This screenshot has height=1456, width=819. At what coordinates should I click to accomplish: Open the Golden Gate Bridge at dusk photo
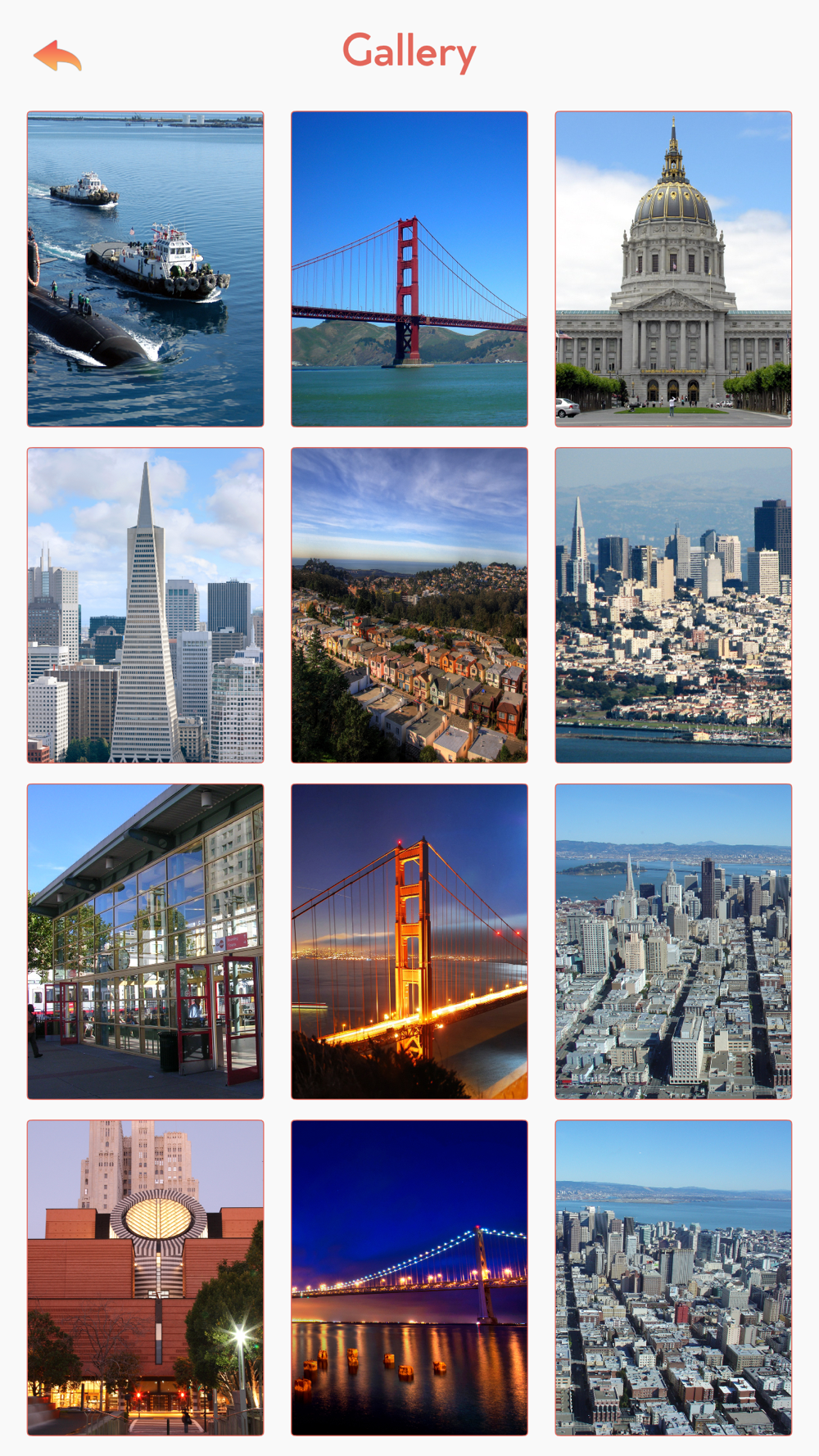click(x=409, y=942)
